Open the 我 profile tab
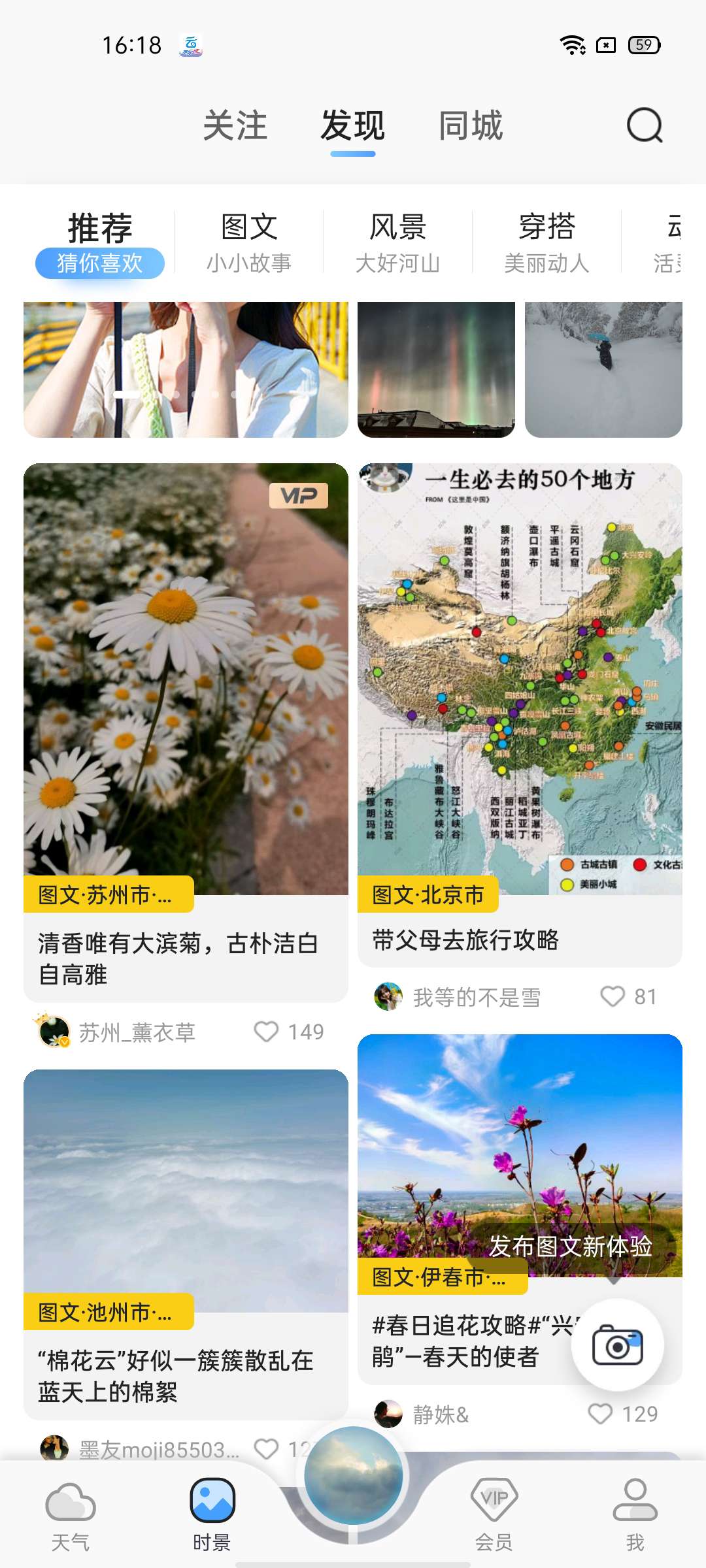The image size is (706, 1568). click(635, 1516)
